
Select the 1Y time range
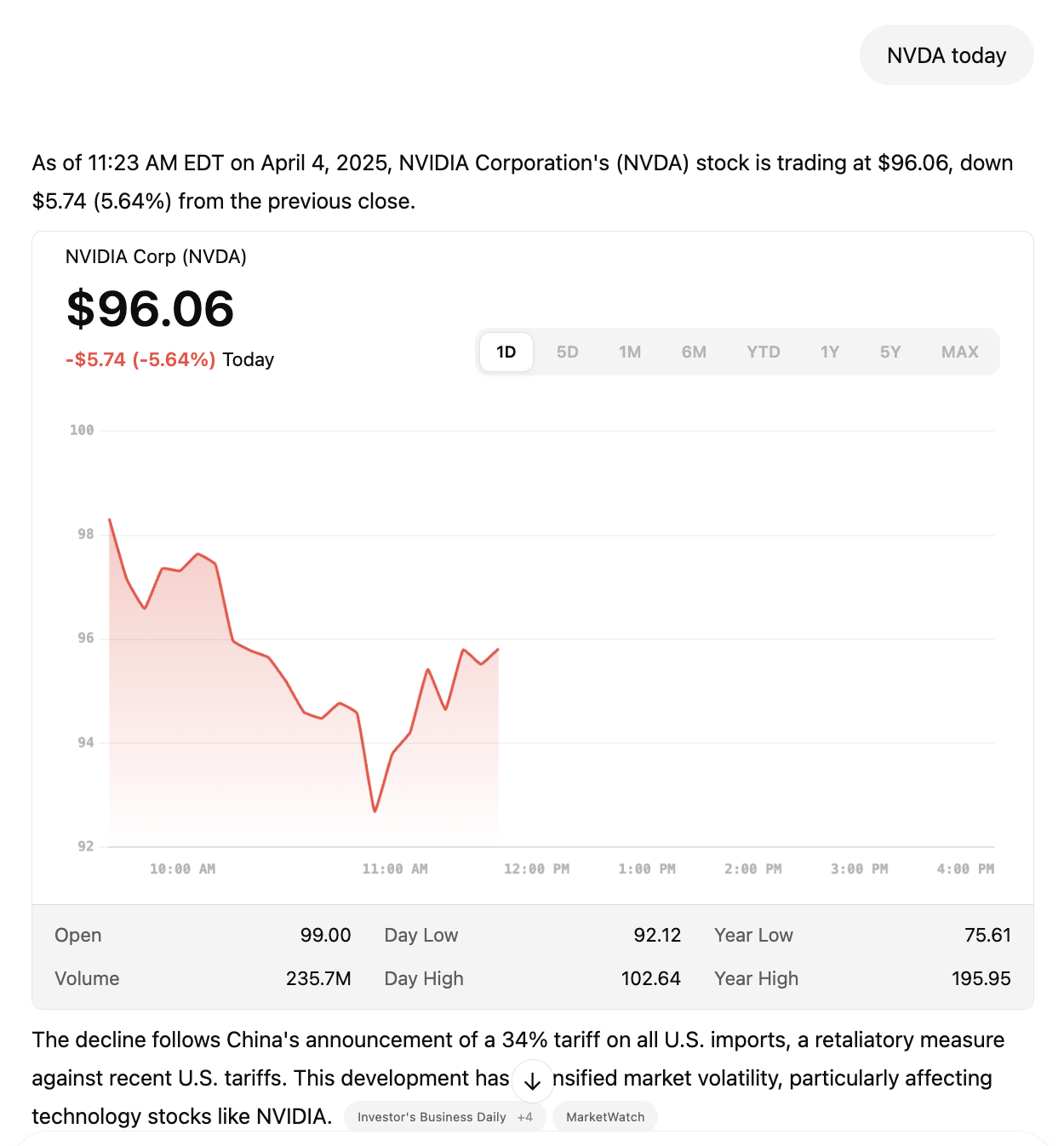tap(830, 352)
